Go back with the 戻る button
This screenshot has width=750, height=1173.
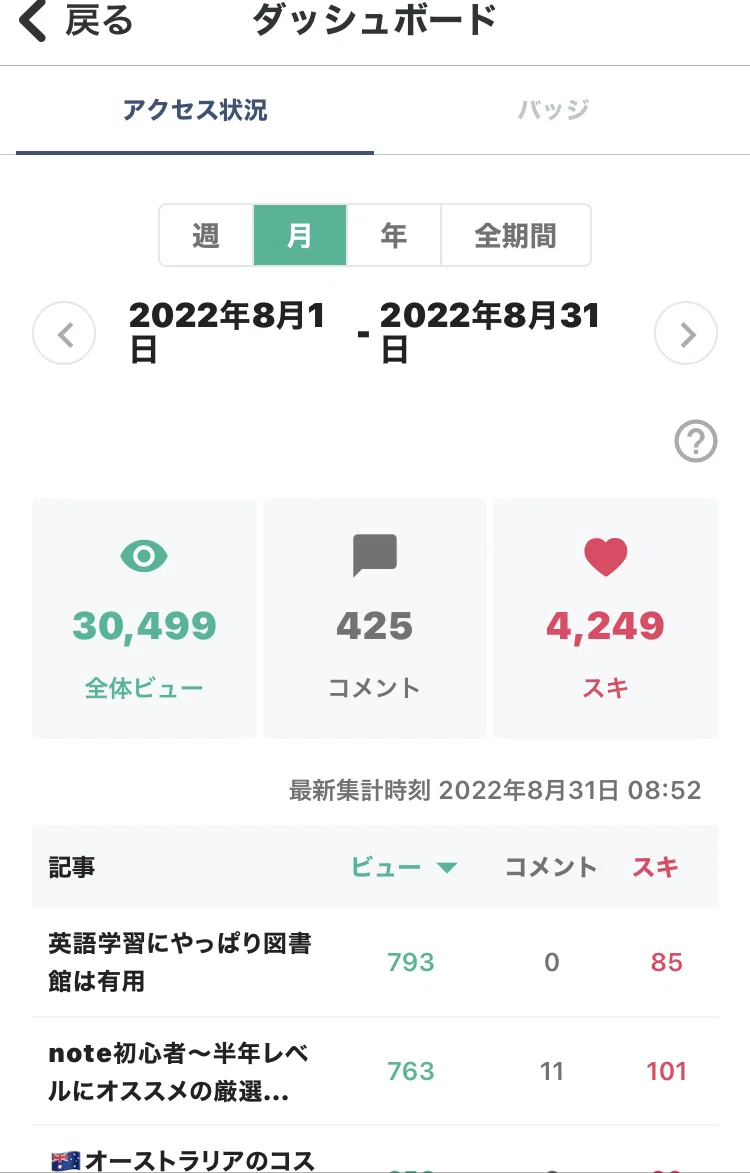76,21
